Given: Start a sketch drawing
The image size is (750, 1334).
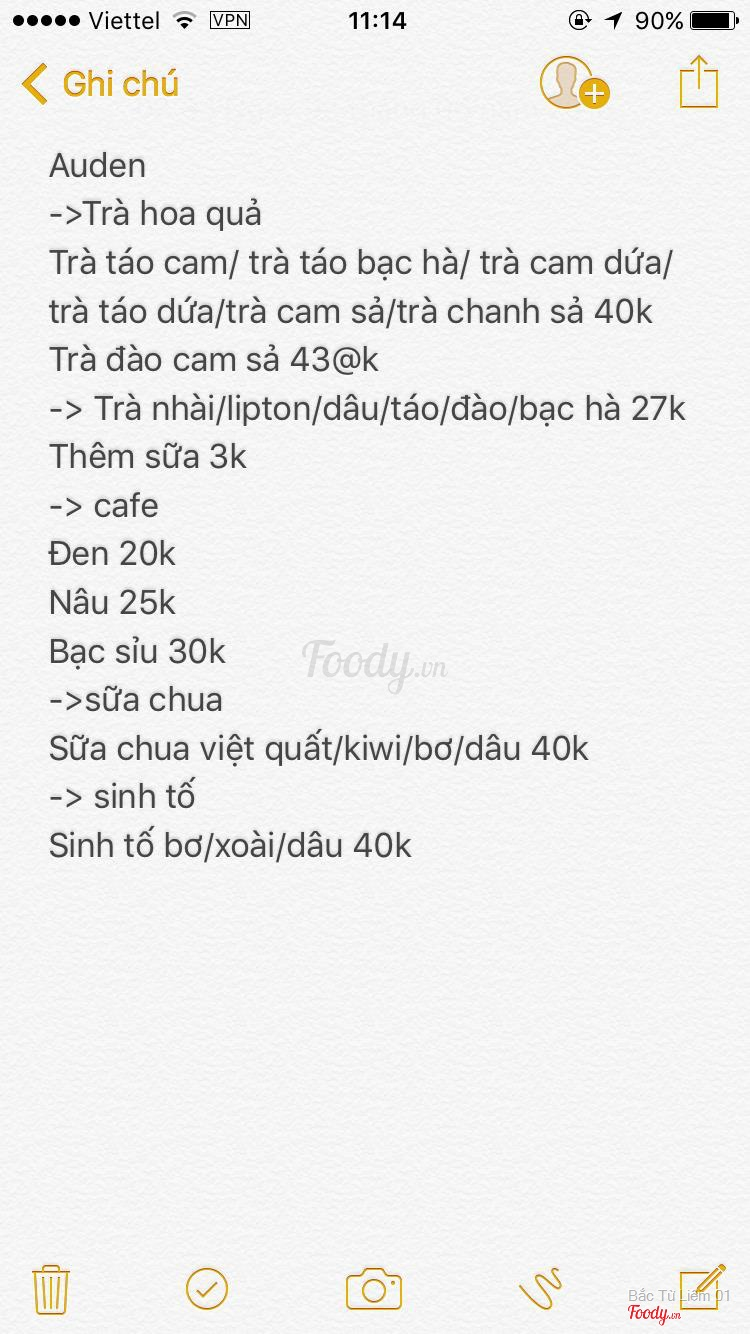Looking at the screenshot, I should (x=541, y=1289).
